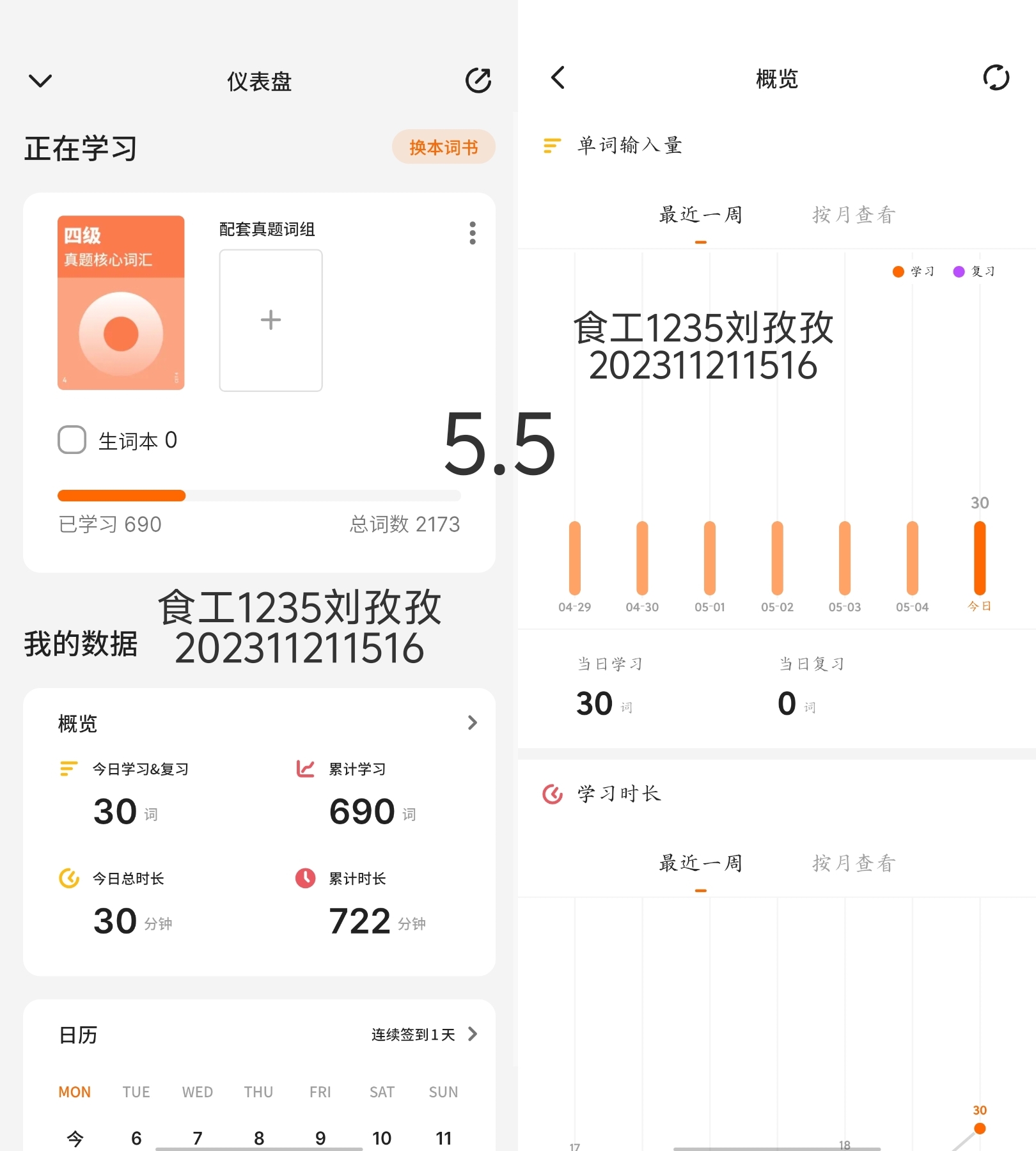Open the 四级真题核心词汇 book cover

(x=121, y=302)
